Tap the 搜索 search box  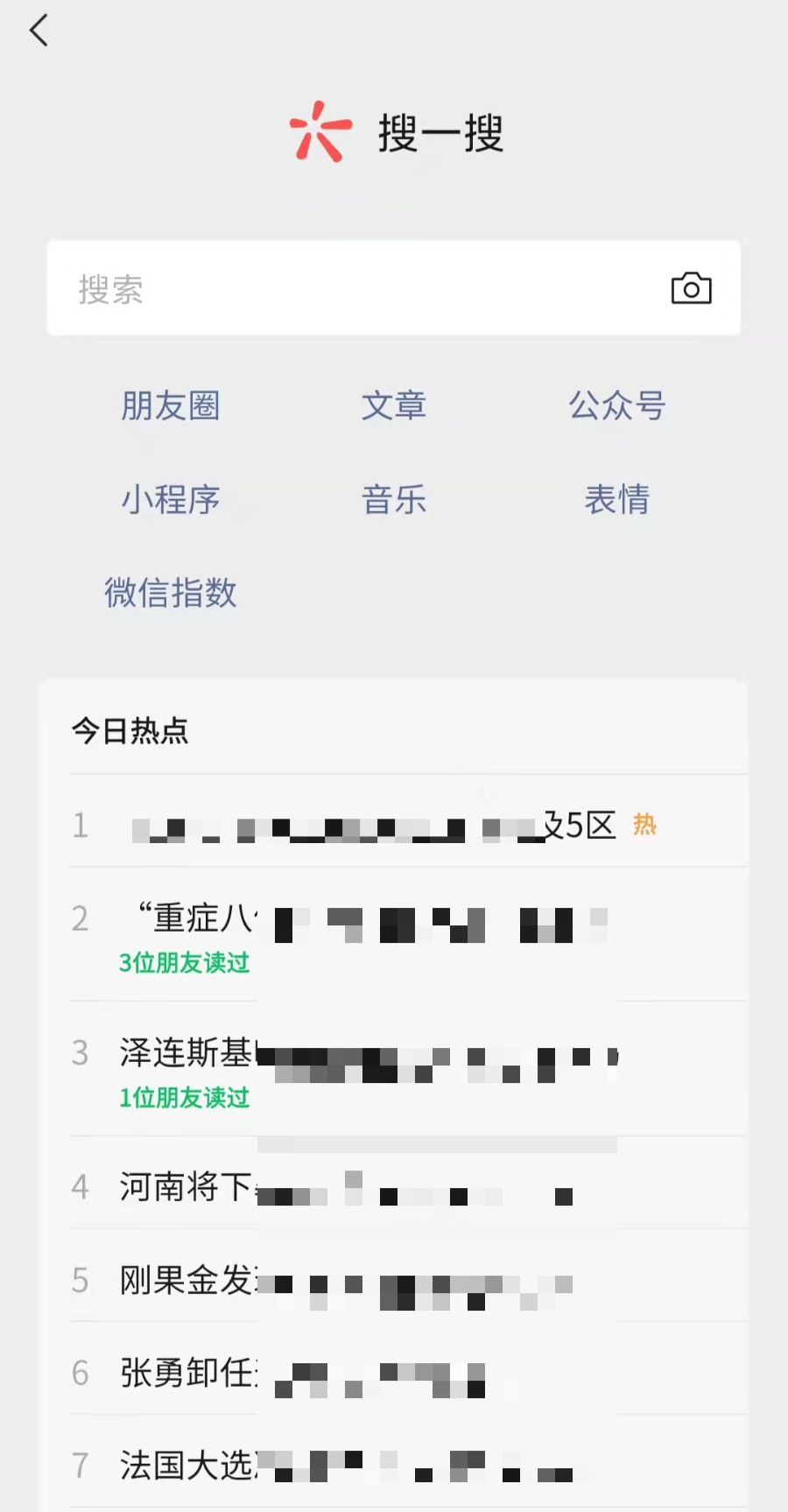(350, 288)
